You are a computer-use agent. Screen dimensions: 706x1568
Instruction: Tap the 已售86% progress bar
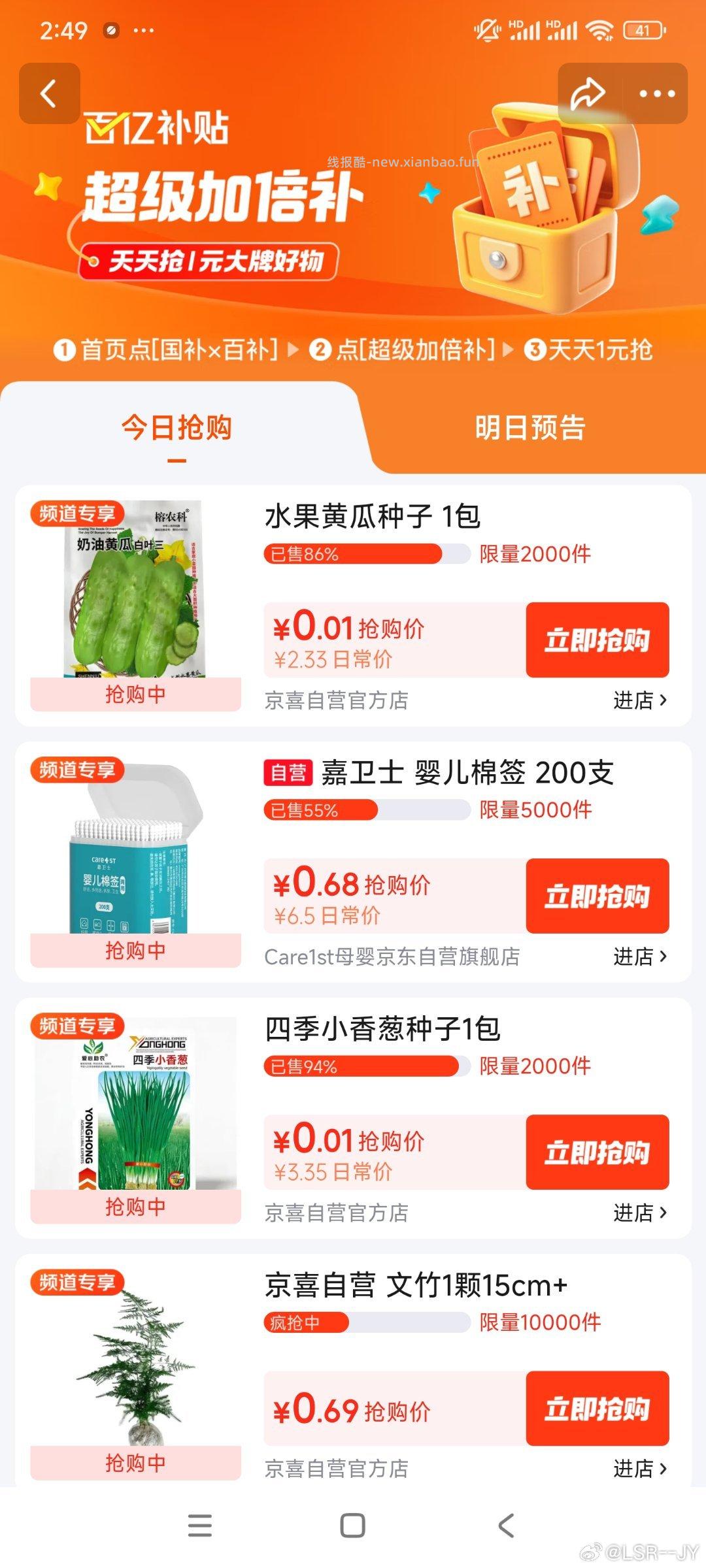point(366,555)
